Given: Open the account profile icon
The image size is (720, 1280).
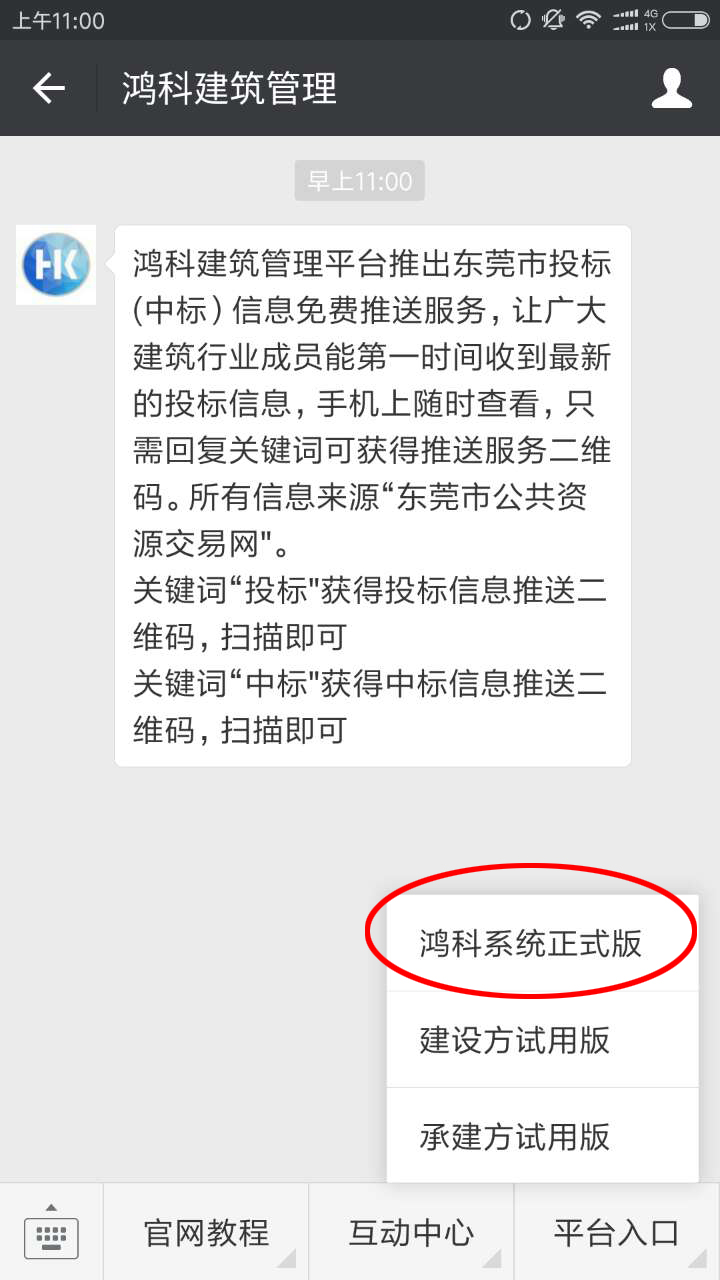Looking at the screenshot, I should click(671, 89).
